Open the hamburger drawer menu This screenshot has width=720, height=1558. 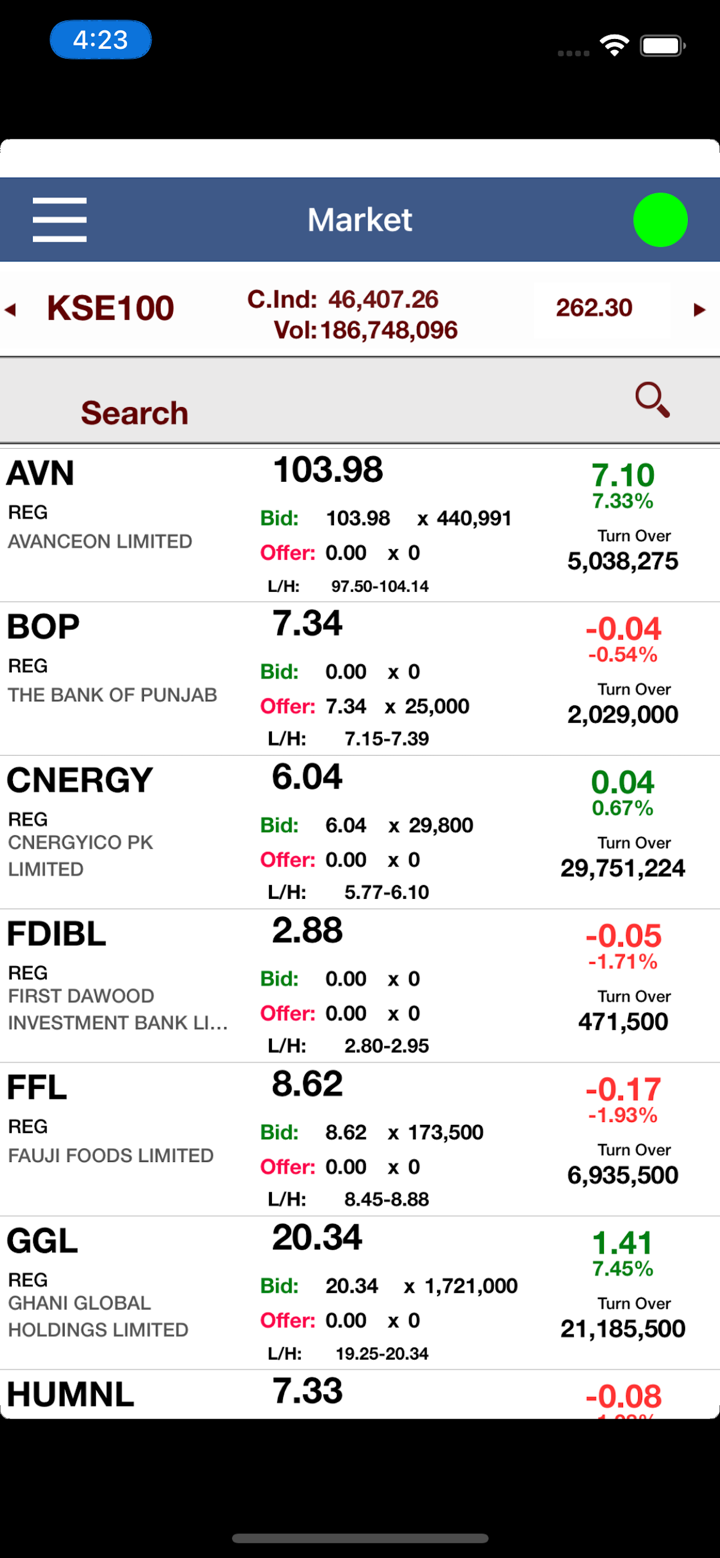click(x=59, y=219)
